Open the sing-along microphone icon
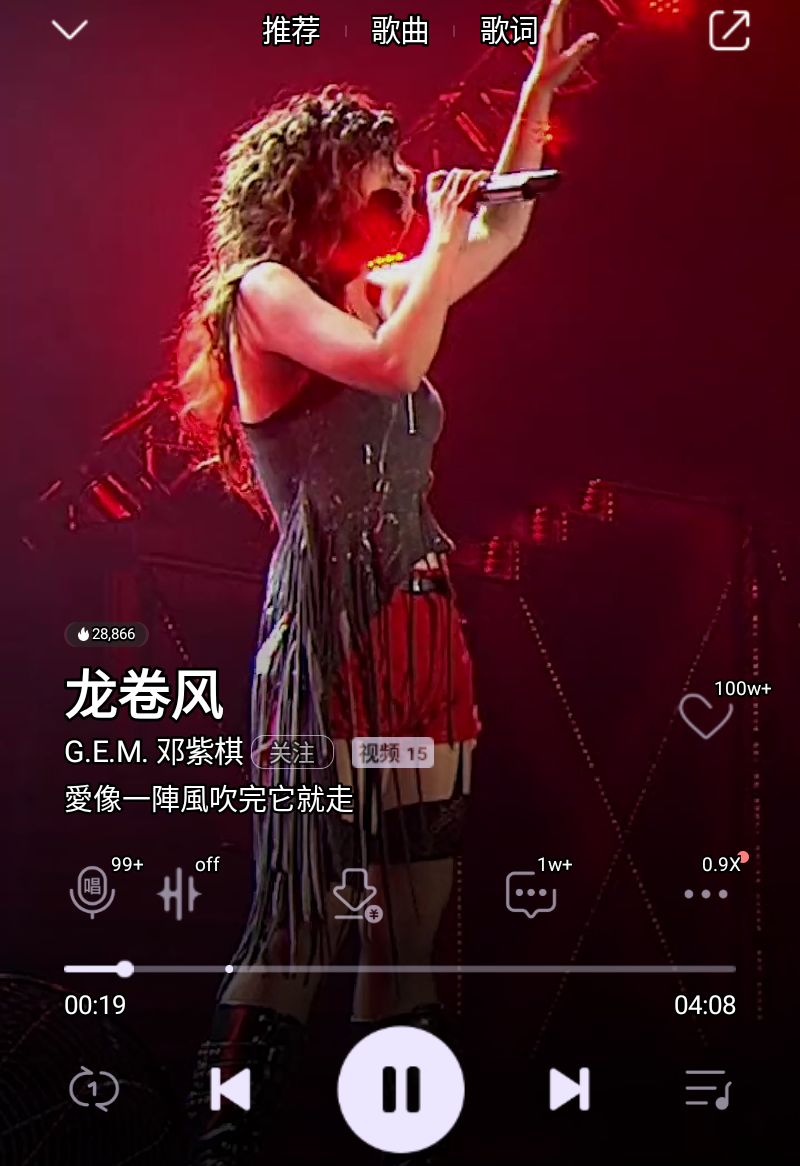800x1166 pixels. pyautogui.click(x=92, y=892)
